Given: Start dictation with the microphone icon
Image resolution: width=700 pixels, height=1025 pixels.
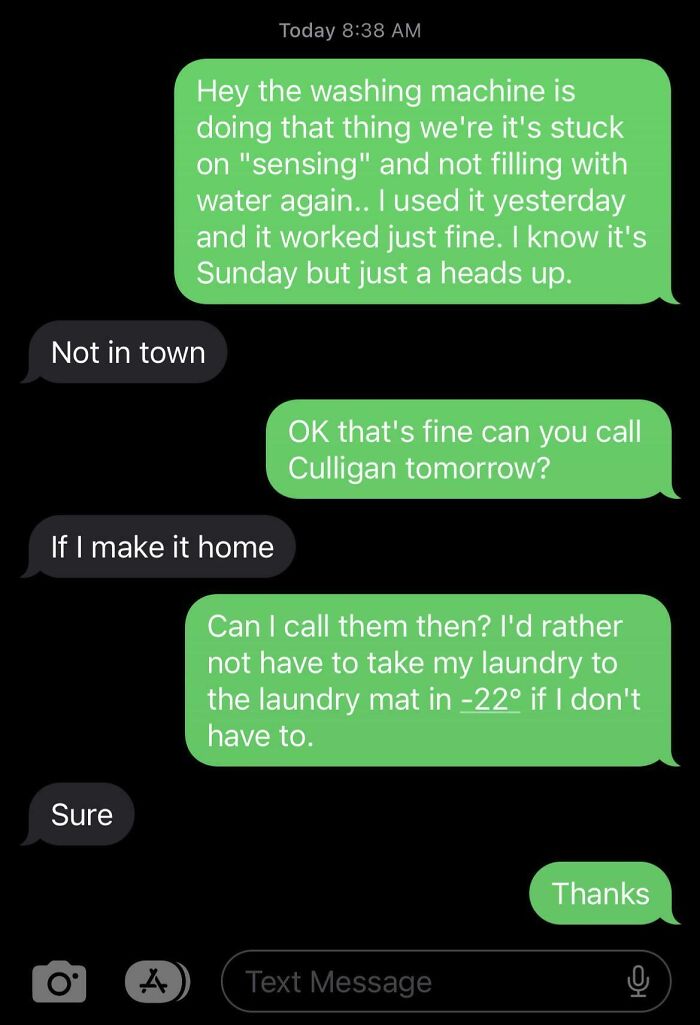Looking at the screenshot, I should click(x=637, y=981).
